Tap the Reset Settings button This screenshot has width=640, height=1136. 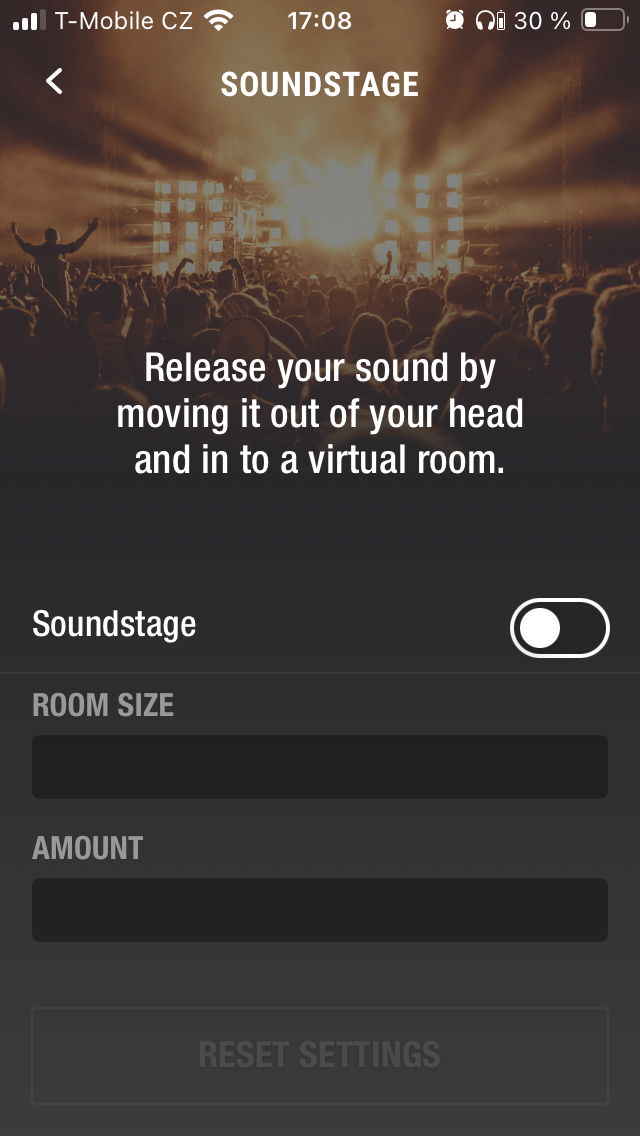coord(320,1055)
